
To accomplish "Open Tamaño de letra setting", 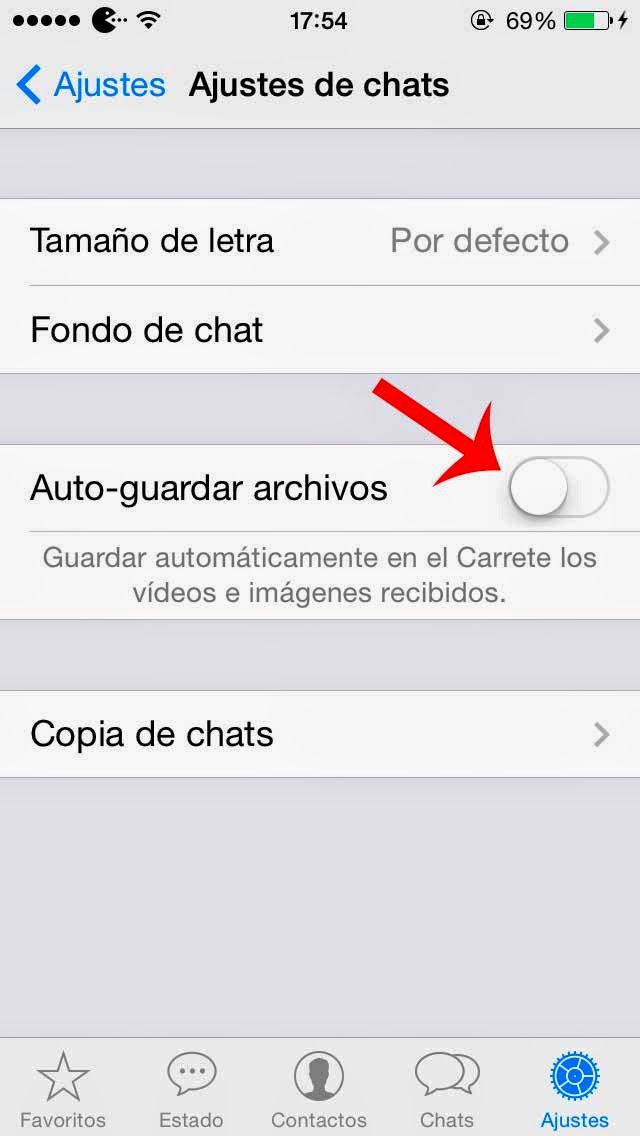I will click(320, 241).
